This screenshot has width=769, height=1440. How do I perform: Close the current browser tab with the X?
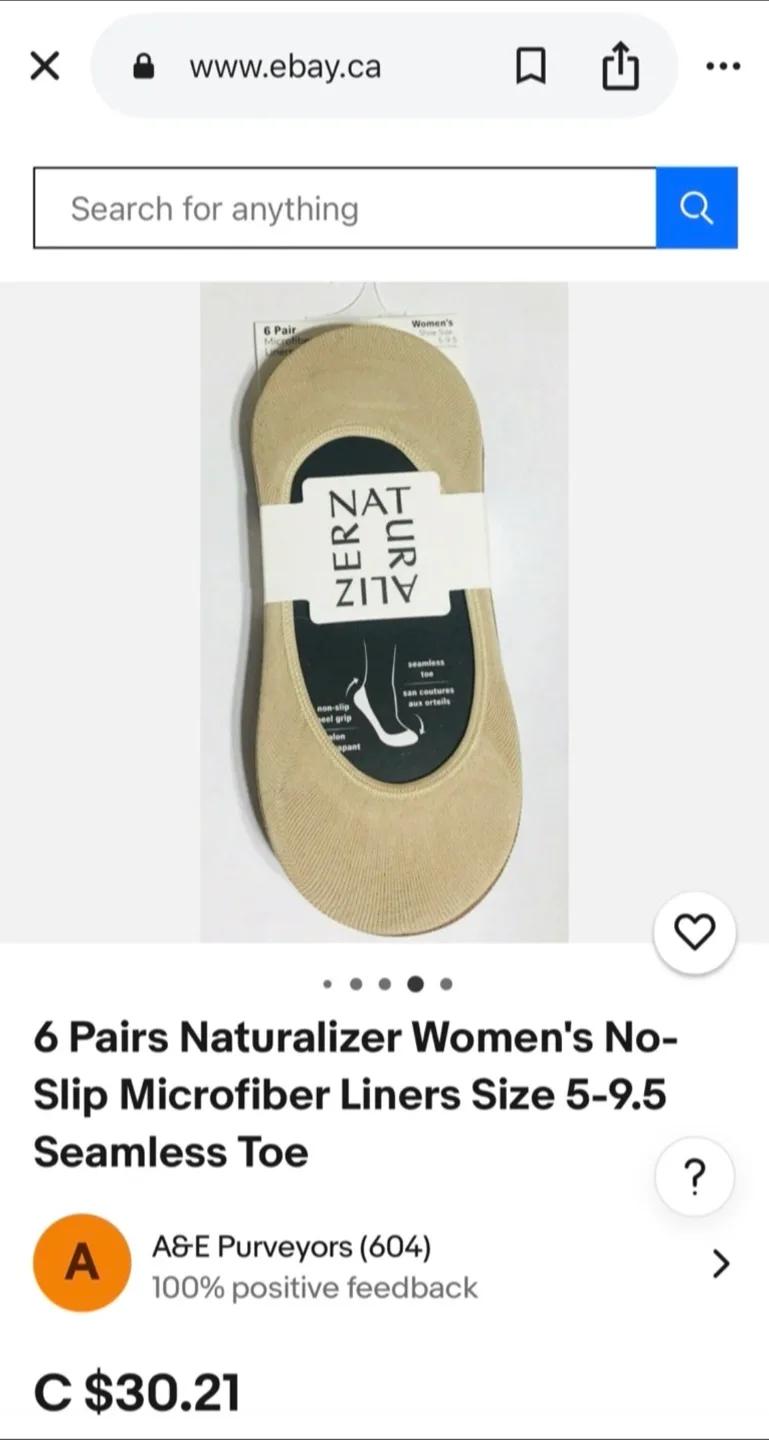point(44,65)
